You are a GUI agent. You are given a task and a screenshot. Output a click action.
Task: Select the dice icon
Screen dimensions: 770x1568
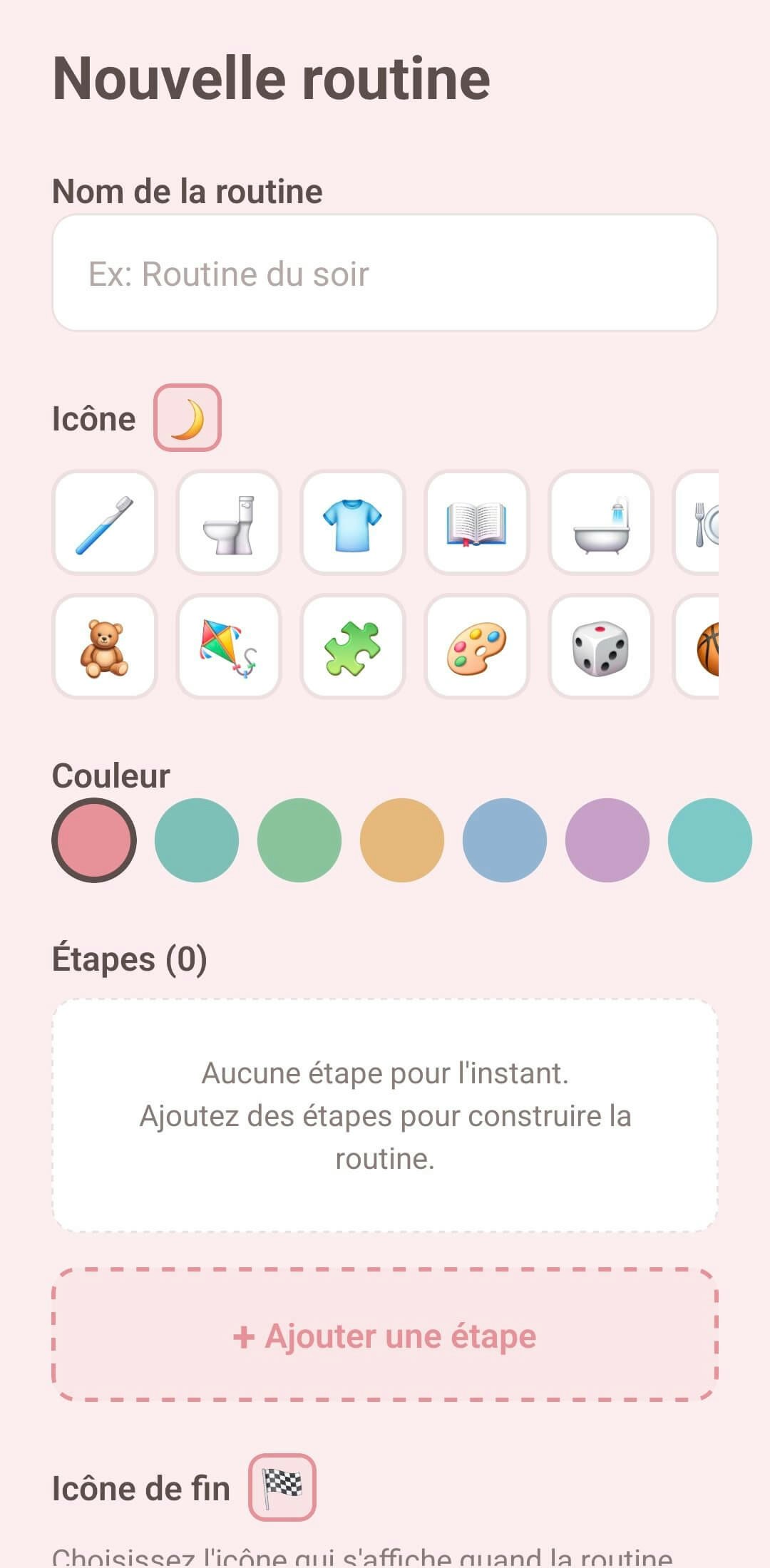point(600,646)
